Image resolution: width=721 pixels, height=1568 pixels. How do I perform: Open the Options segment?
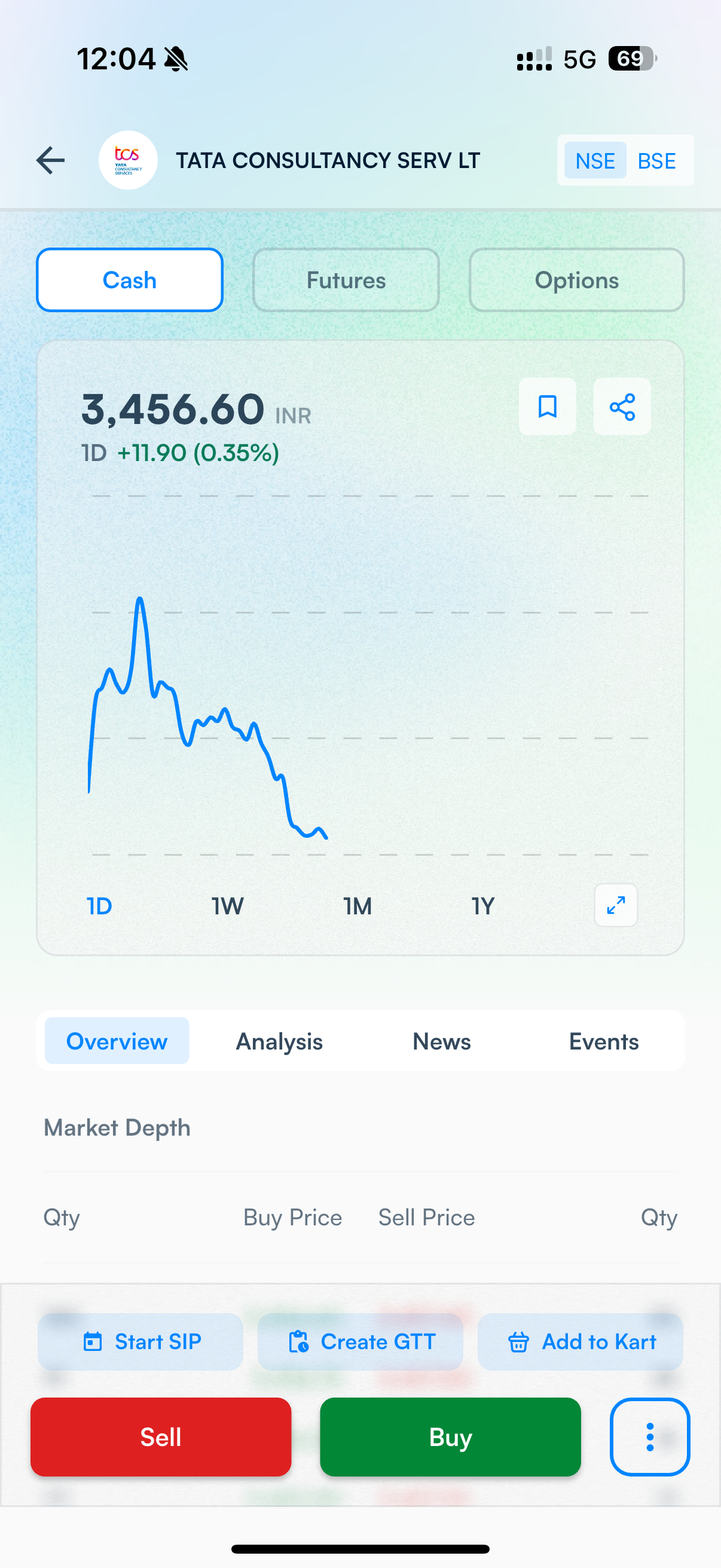(577, 280)
